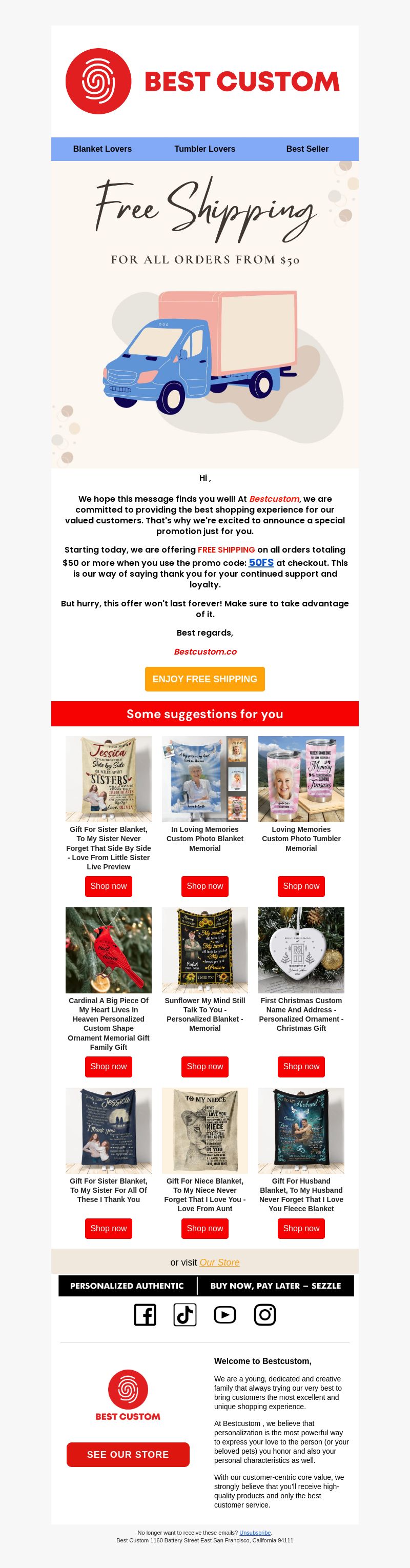Shop now for Gift For Niece Blanket
The width and height of the screenshot is (410, 1568).
pyautogui.click(x=204, y=1228)
